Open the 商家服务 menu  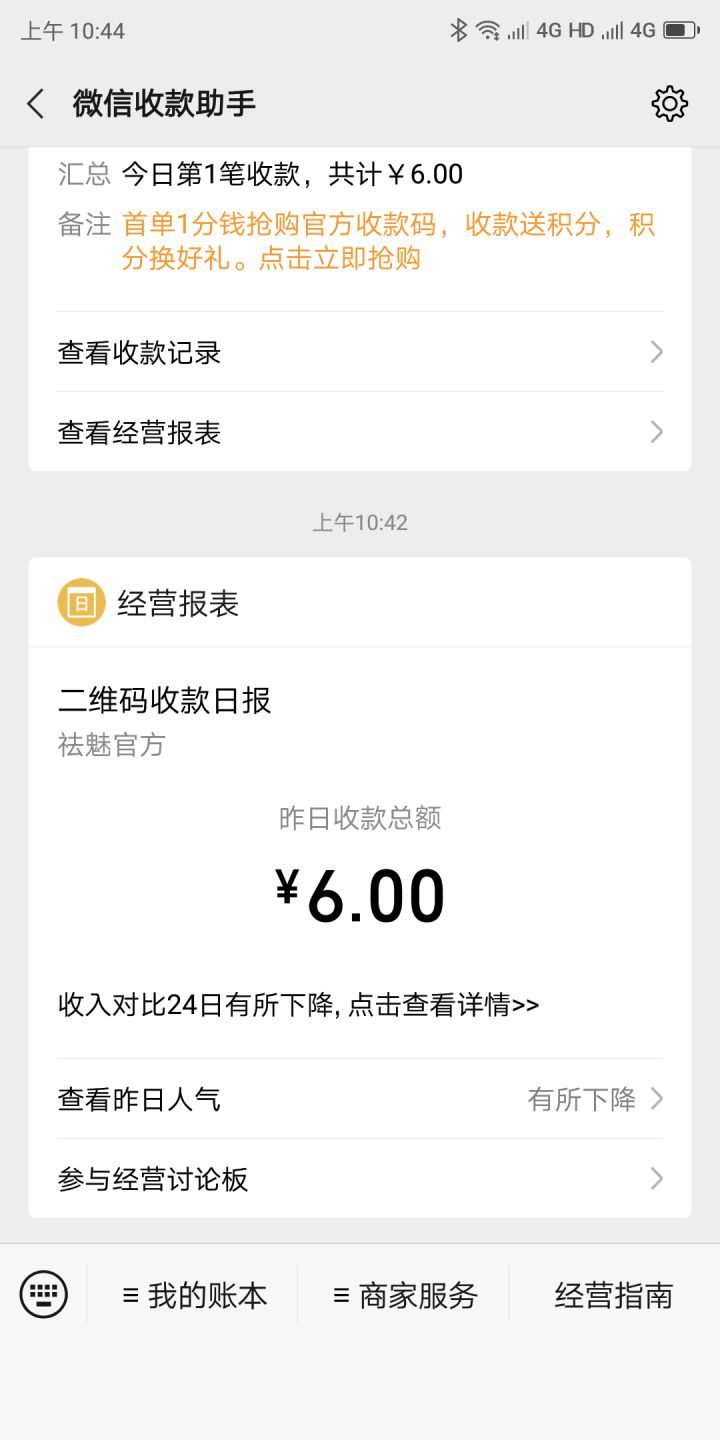[x=404, y=1296]
